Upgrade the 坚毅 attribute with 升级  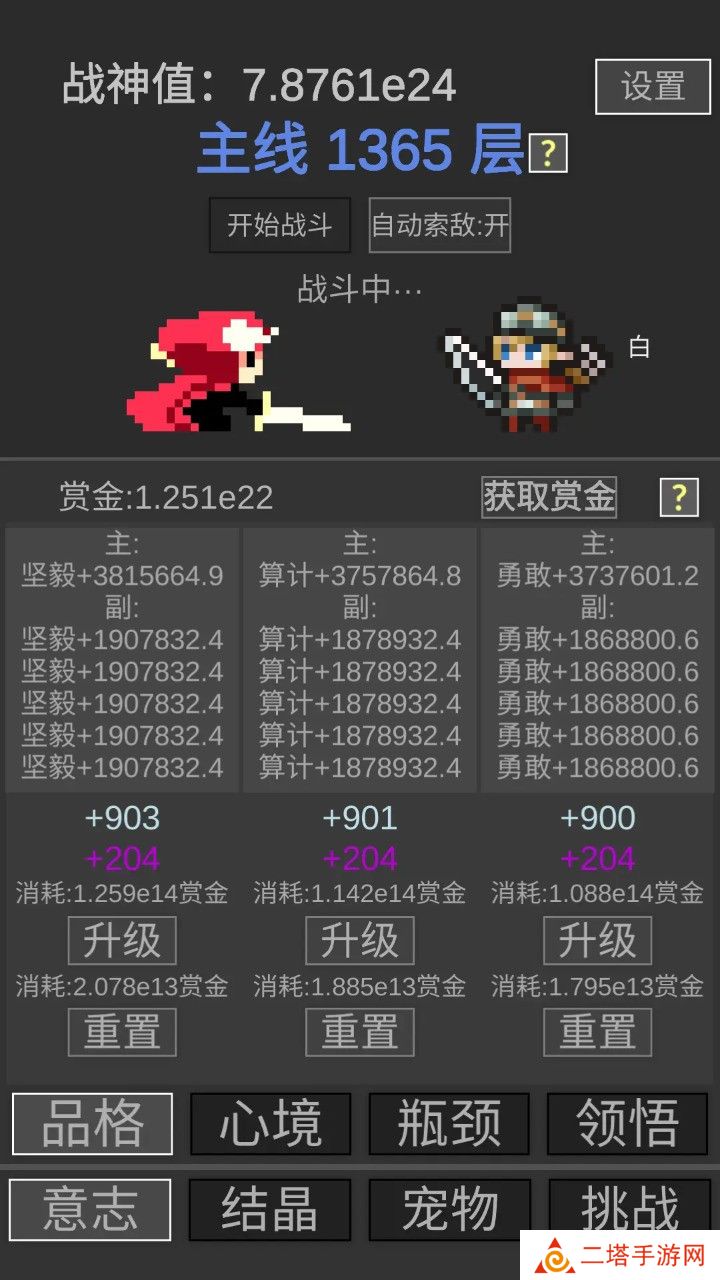(122, 940)
